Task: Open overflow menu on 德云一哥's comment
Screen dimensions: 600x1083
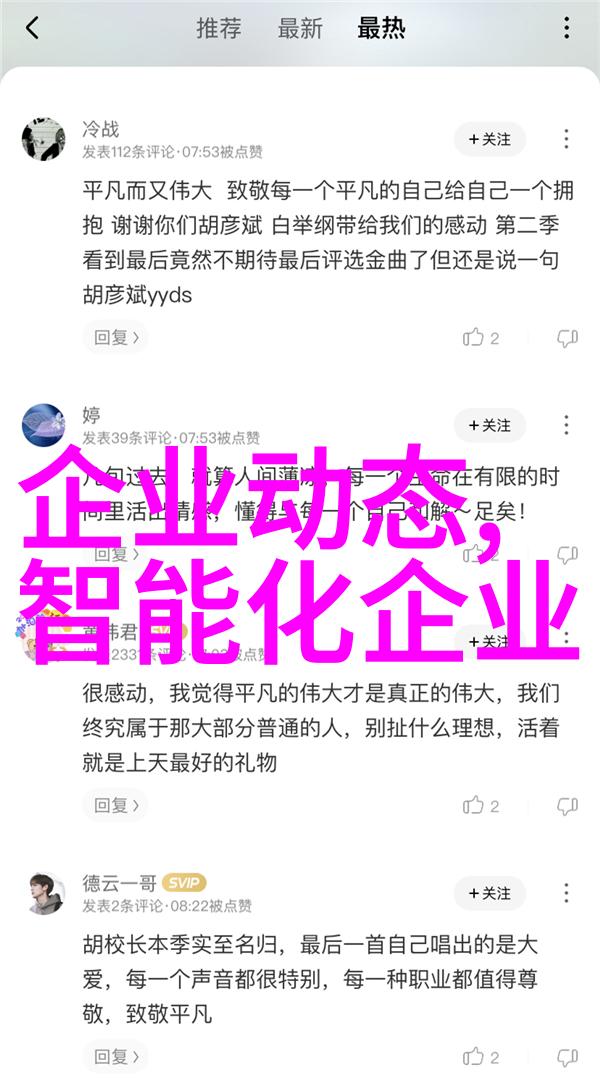Action: coord(567,893)
